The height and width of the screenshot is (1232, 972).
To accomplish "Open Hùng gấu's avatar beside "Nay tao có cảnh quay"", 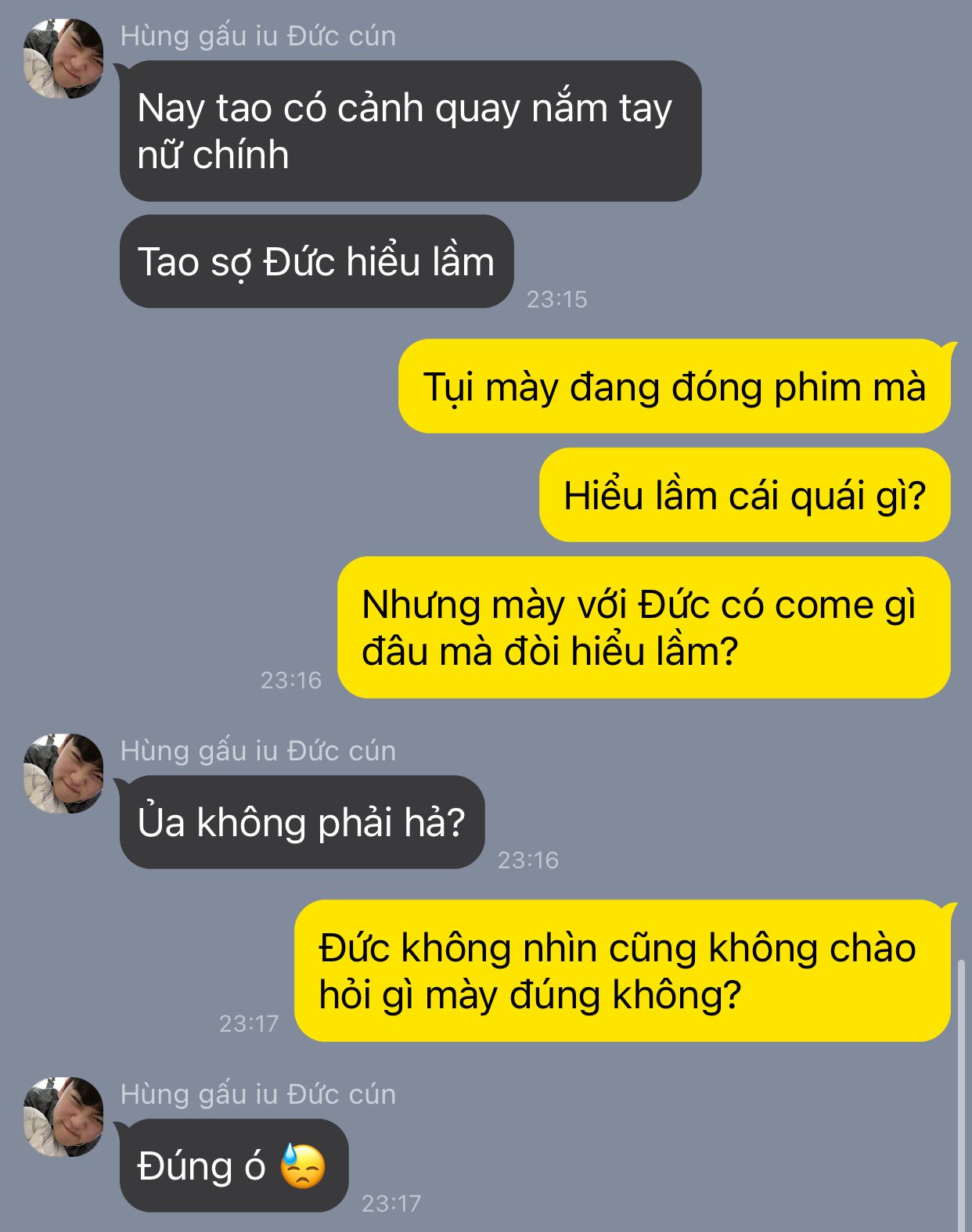I will click(63, 59).
